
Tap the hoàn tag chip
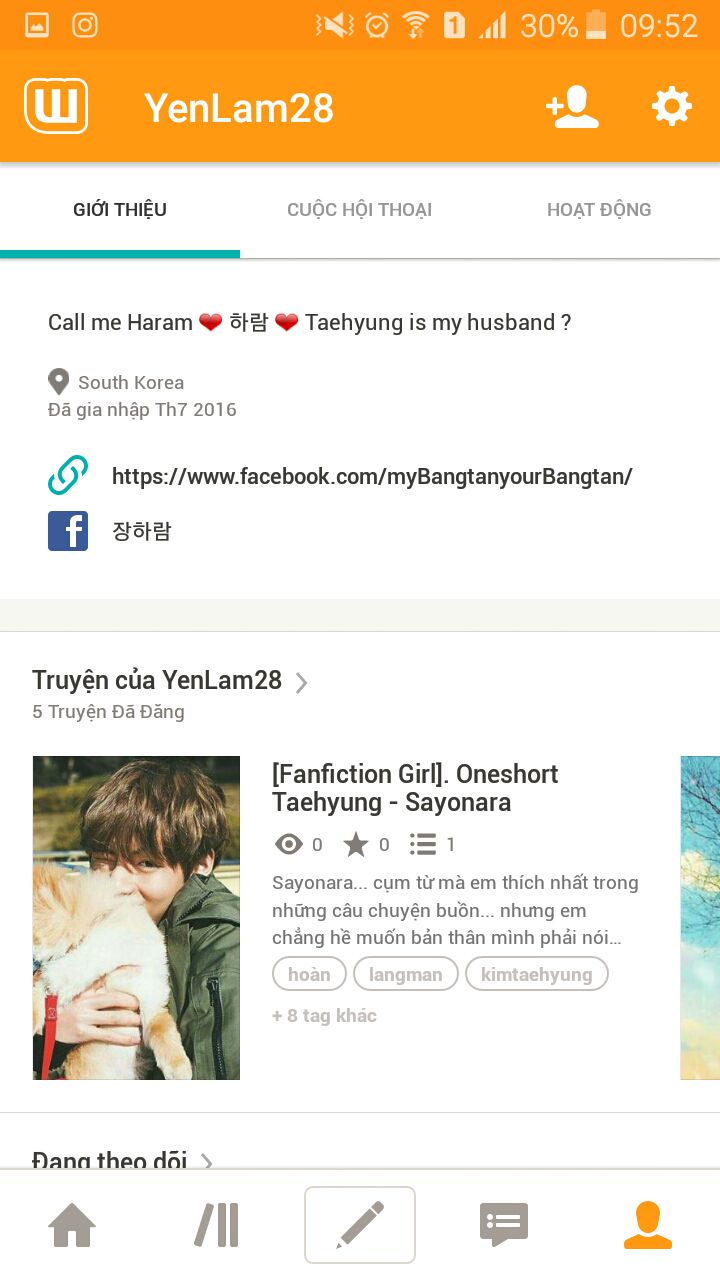pyautogui.click(x=309, y=974)
